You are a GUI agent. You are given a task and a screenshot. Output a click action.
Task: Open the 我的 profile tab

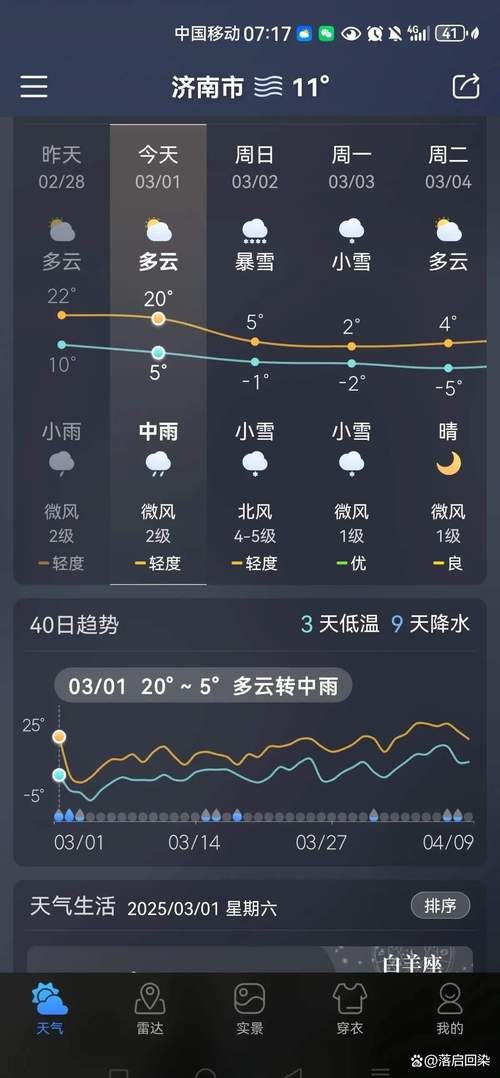pyautogui.click(x=450, y=1009)
